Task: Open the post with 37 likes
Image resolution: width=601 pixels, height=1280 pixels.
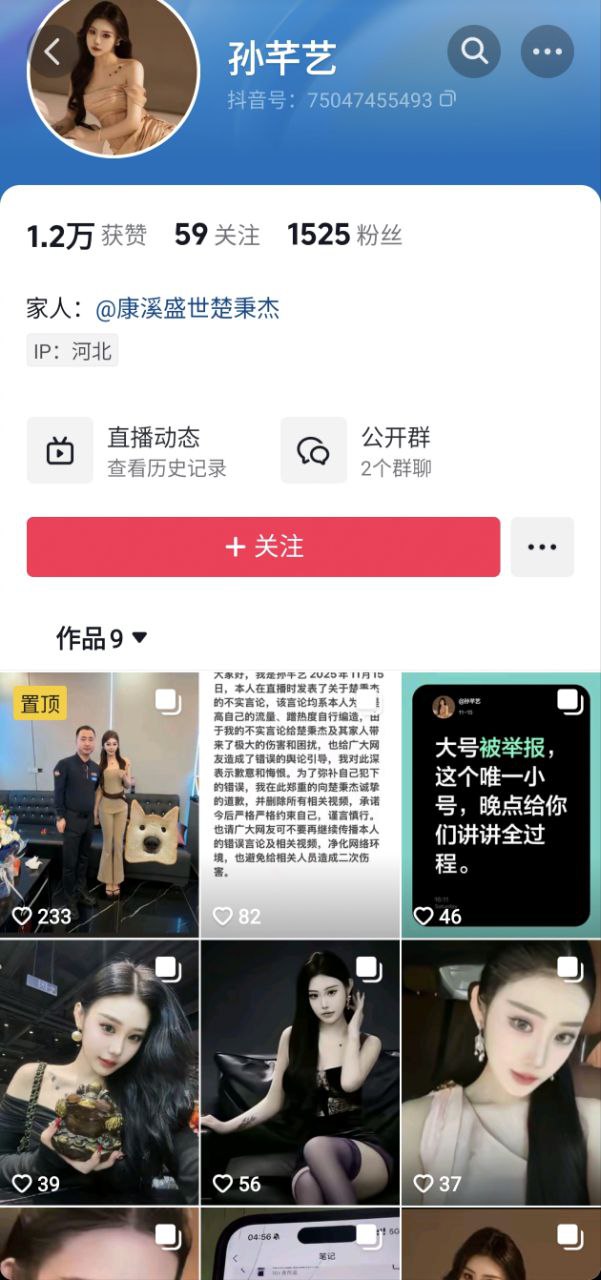Action: (x=501, y=1071)
